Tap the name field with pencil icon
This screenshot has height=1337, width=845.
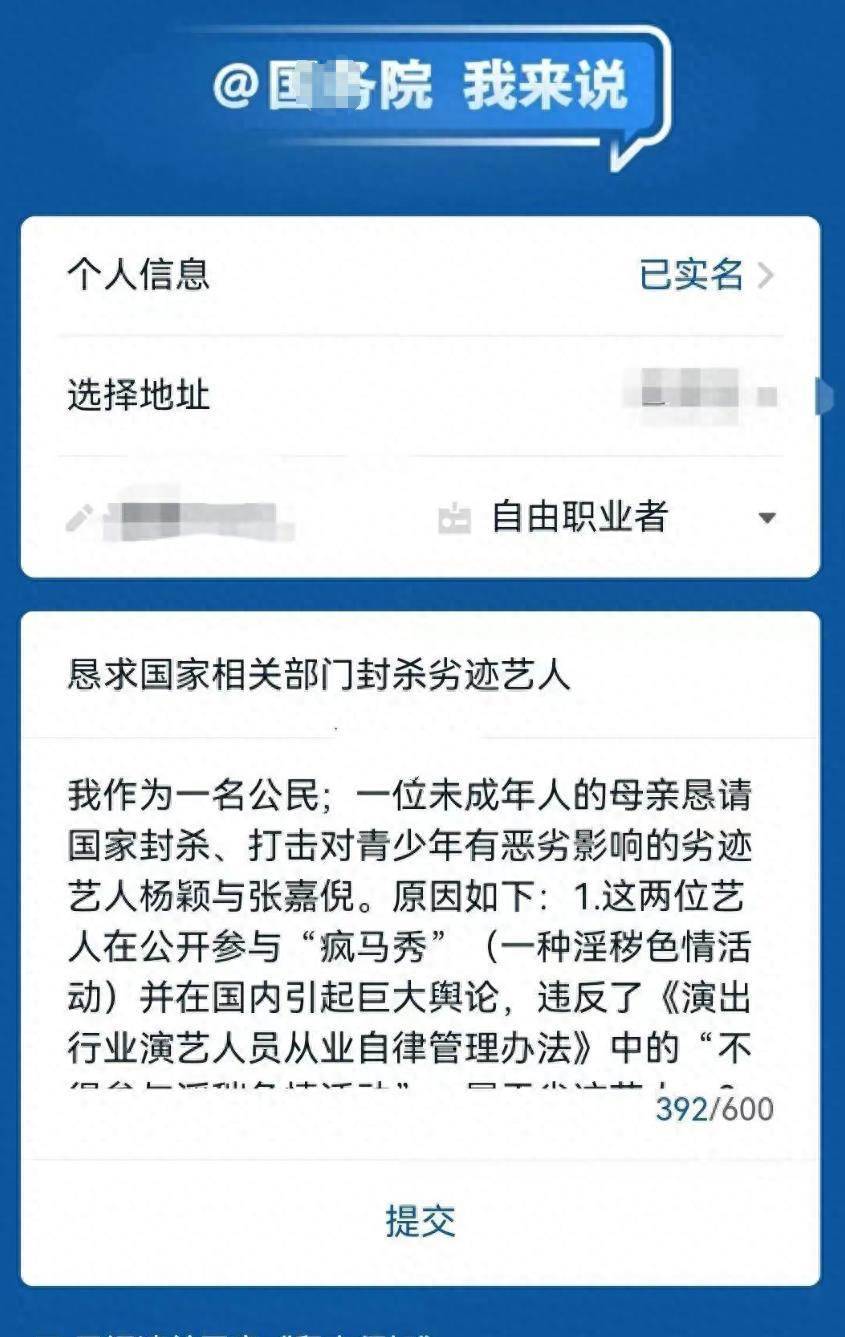pos(200,518)
